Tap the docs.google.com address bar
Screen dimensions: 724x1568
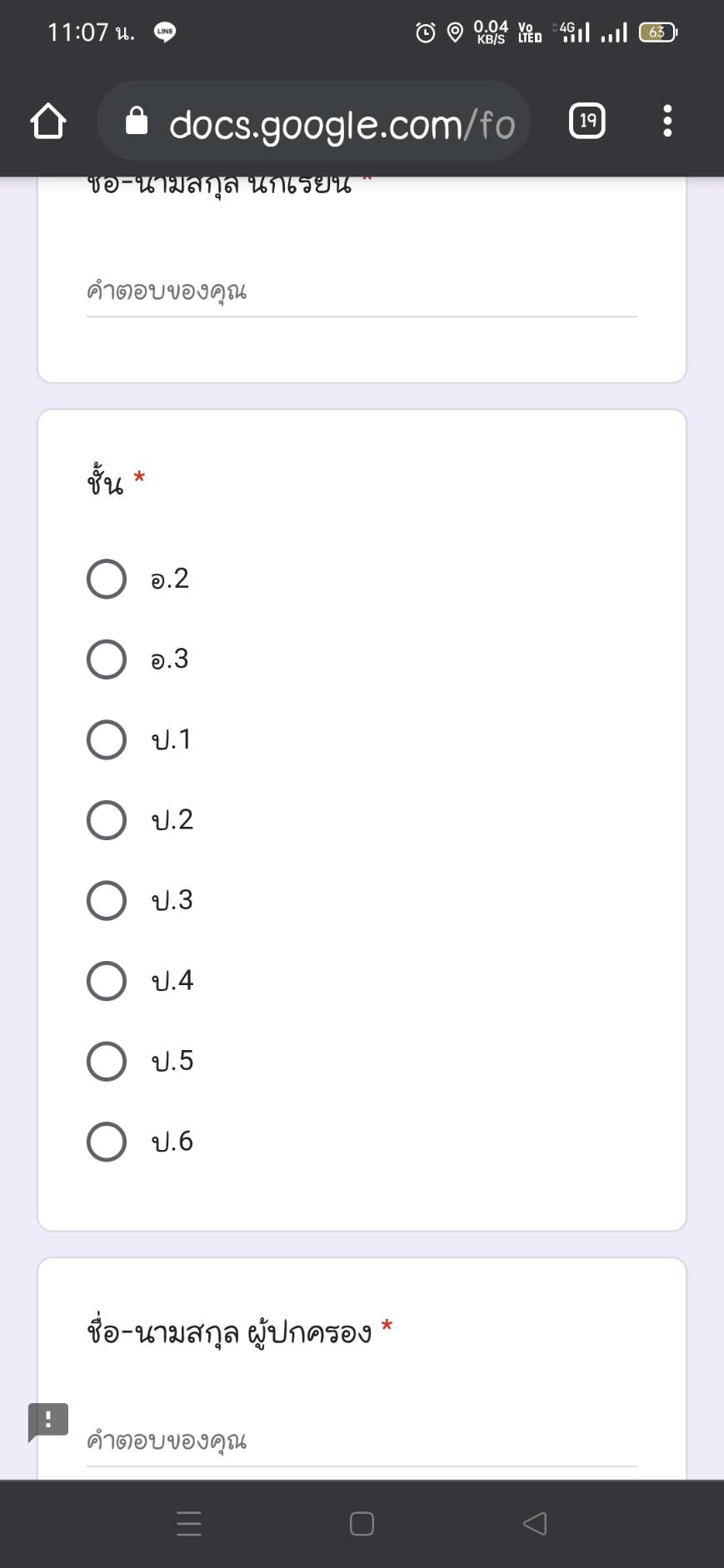(313, 122)
